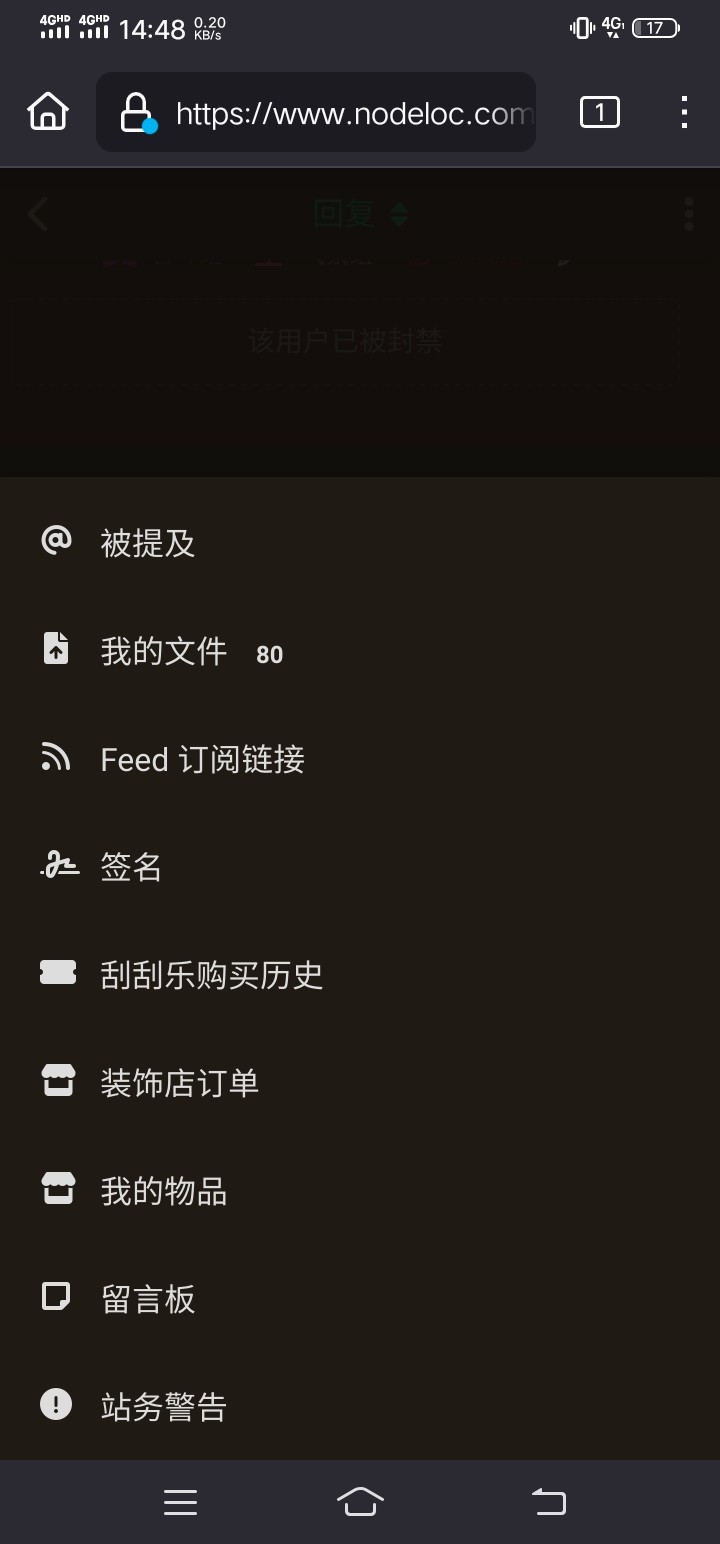
Task: Tap the system back button
Action: [x=548, y=1501]
